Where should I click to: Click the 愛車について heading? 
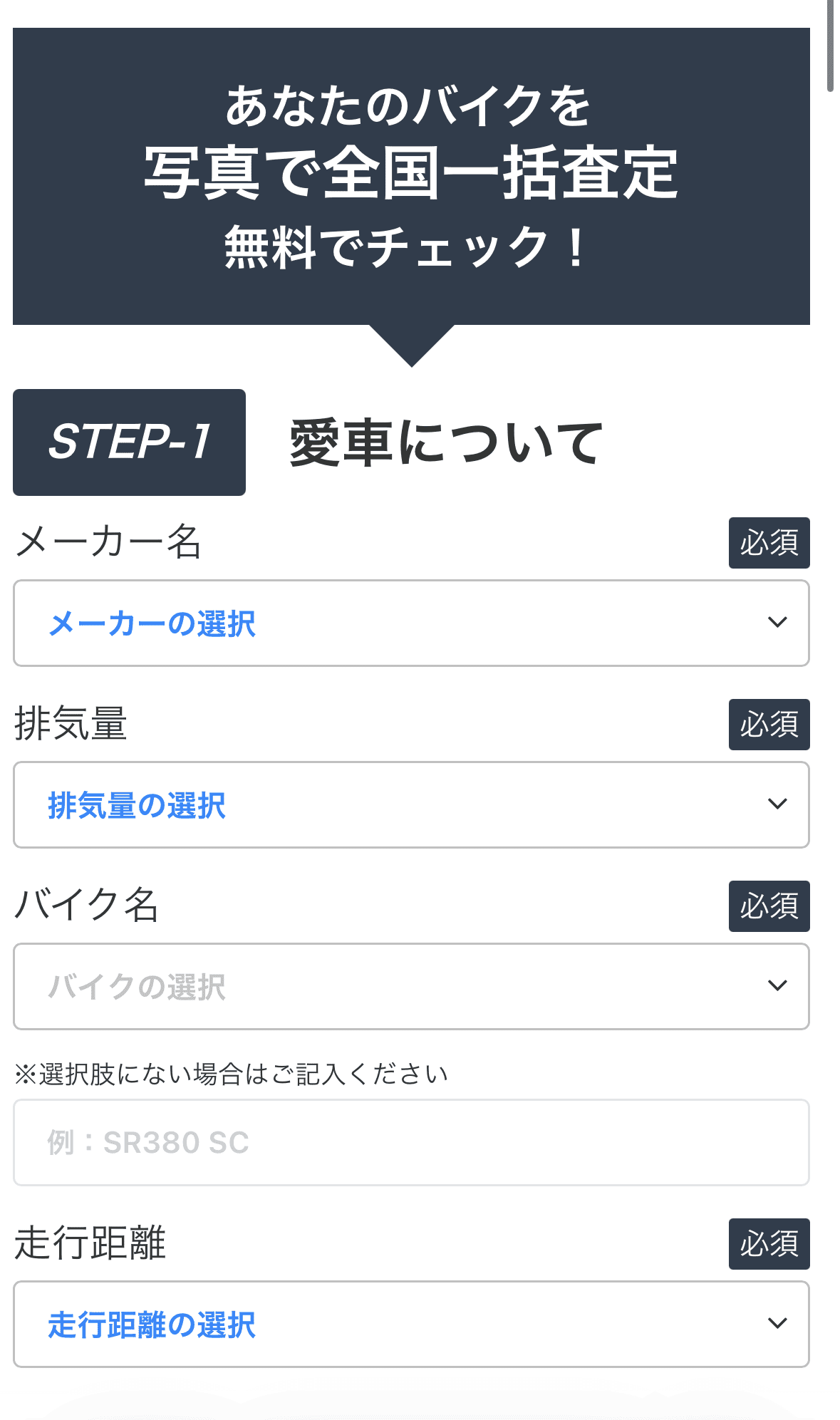pos(447,442)
